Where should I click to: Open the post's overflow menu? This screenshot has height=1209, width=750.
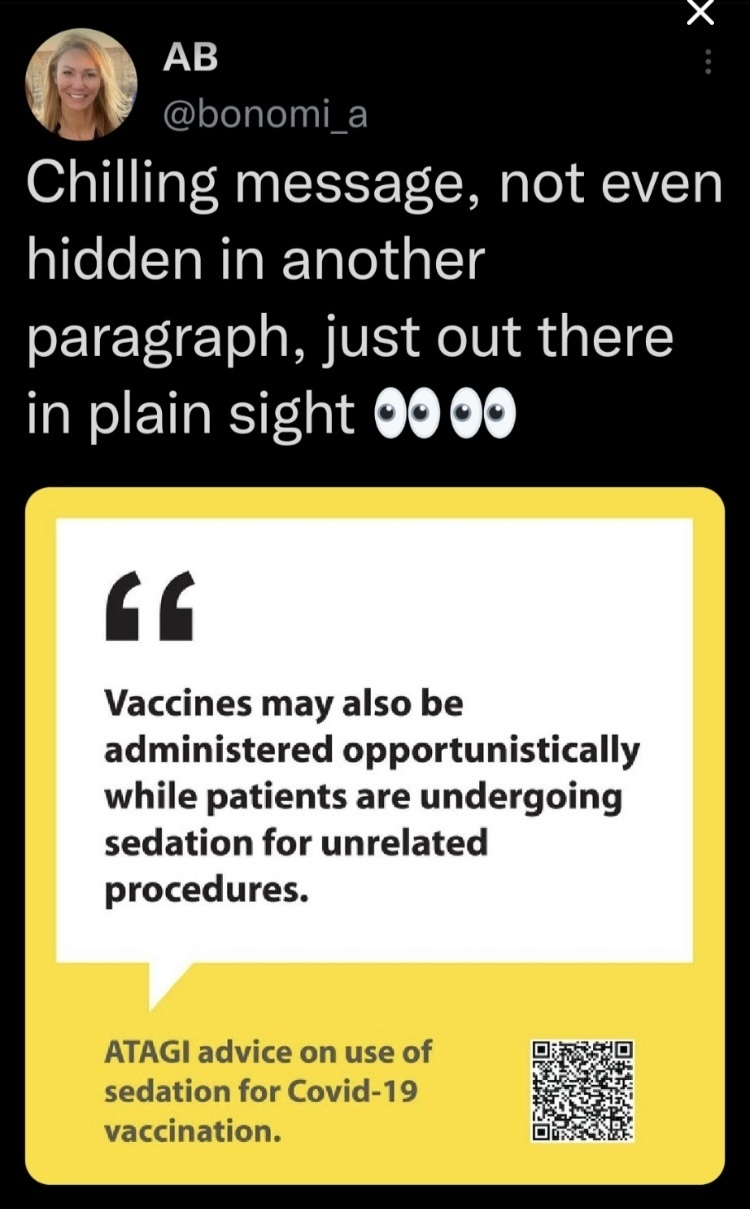(x=708, y=62)
